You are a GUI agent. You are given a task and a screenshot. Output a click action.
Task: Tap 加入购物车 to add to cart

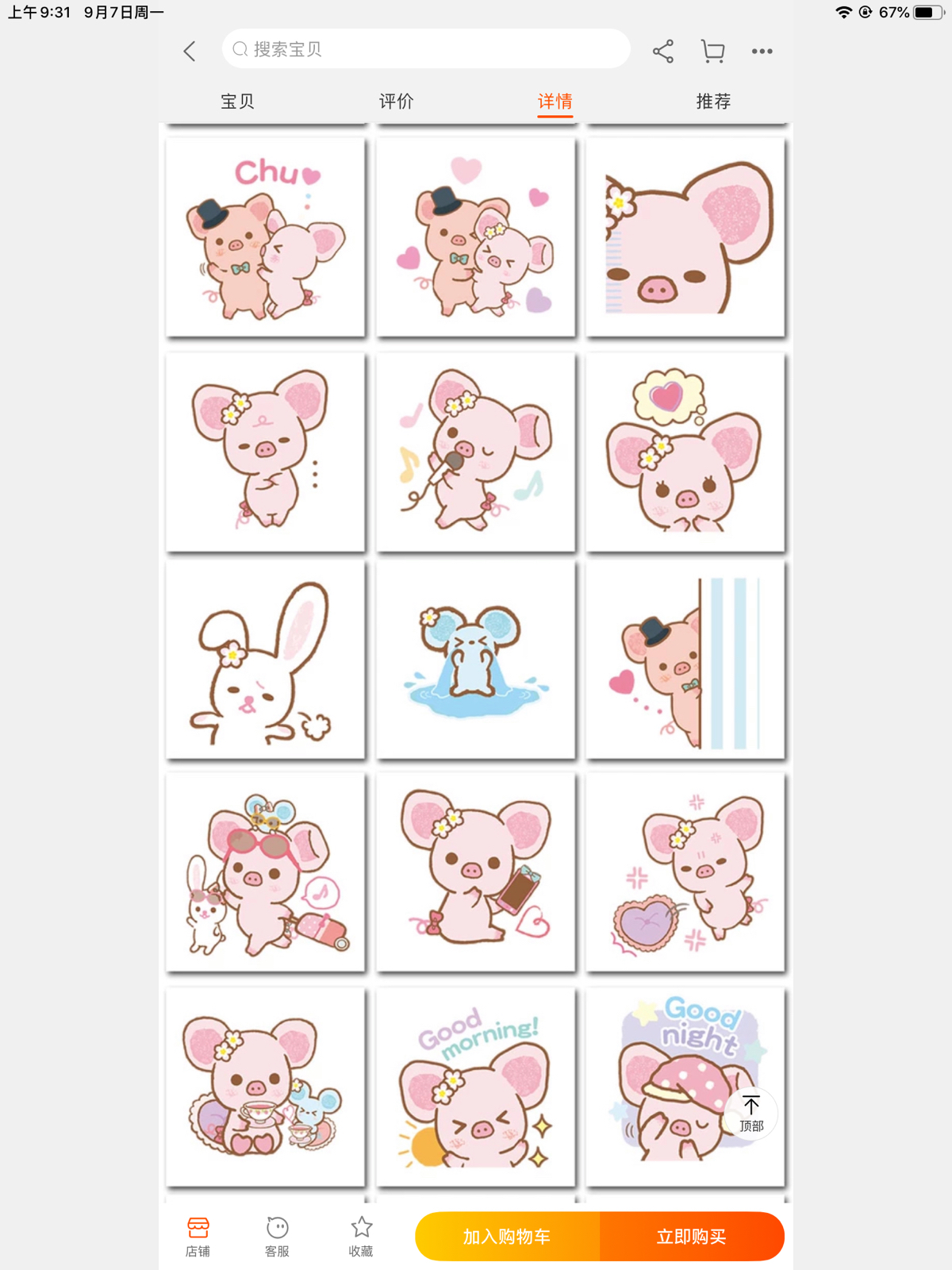click(x=507, y=1236)
